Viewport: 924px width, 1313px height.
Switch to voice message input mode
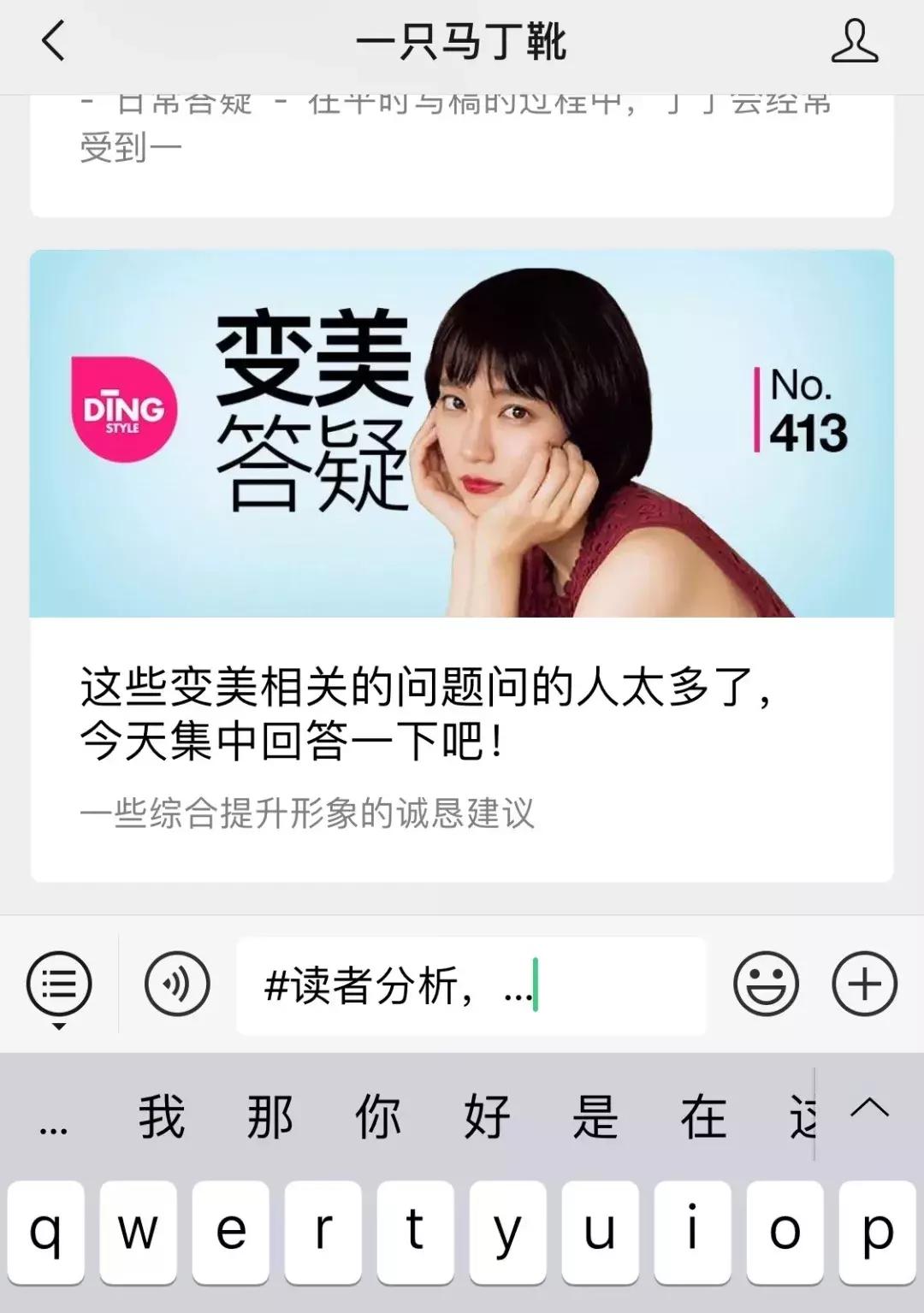(x=178, y=984)
